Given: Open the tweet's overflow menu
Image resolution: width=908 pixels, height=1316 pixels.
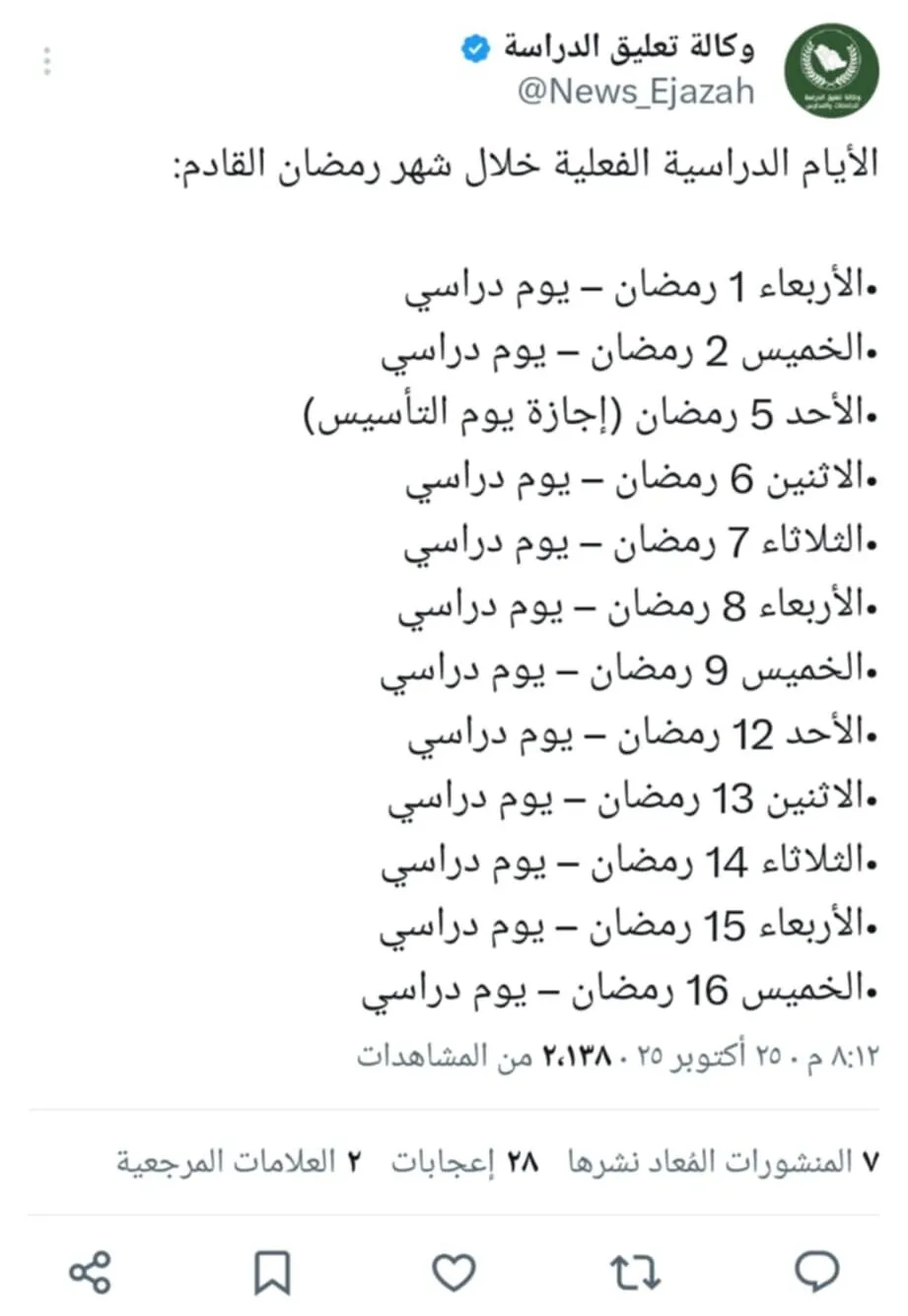Looking at the screenshot, I should [x=46, y=62].
